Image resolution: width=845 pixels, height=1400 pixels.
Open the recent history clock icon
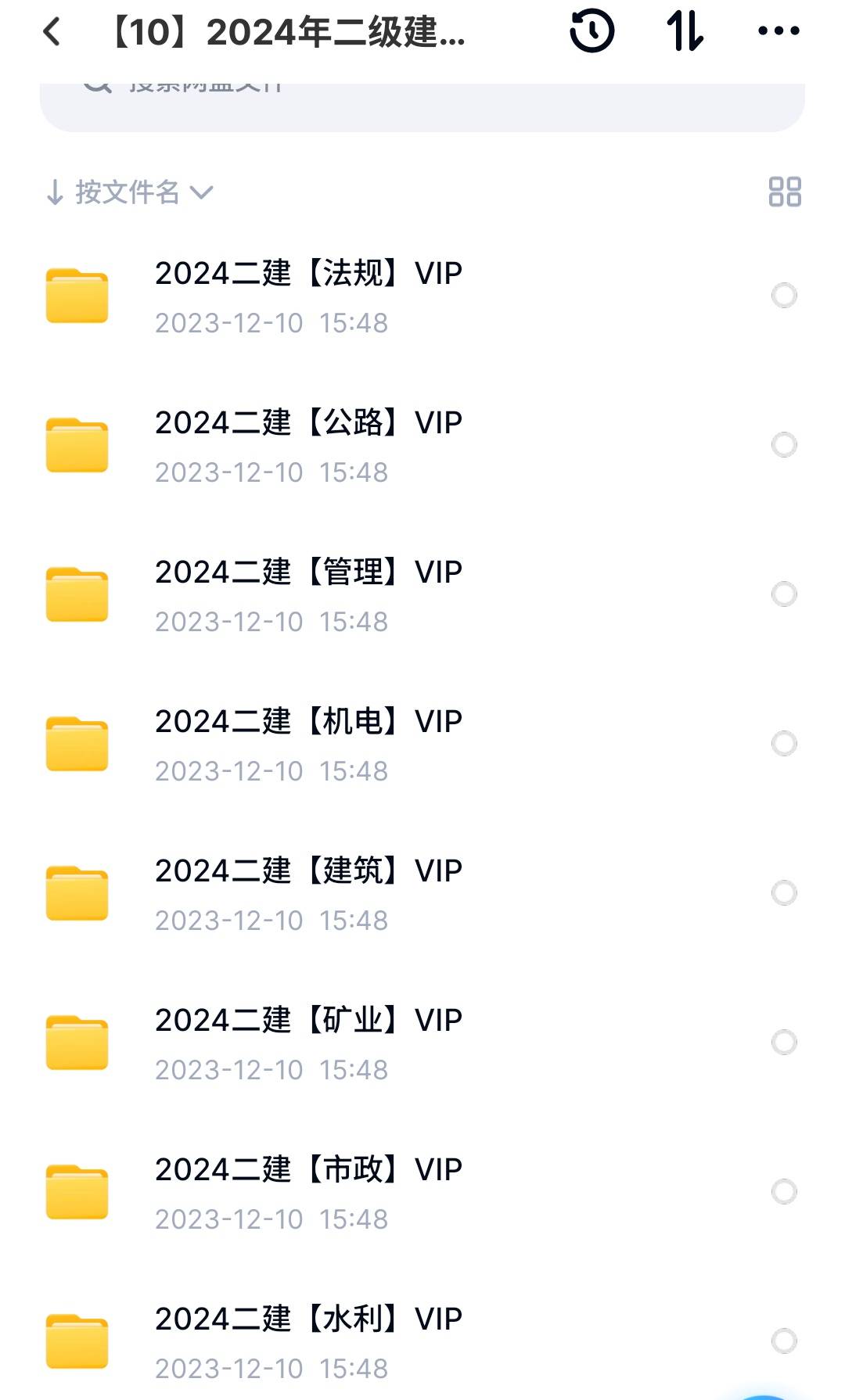(591, 32)
